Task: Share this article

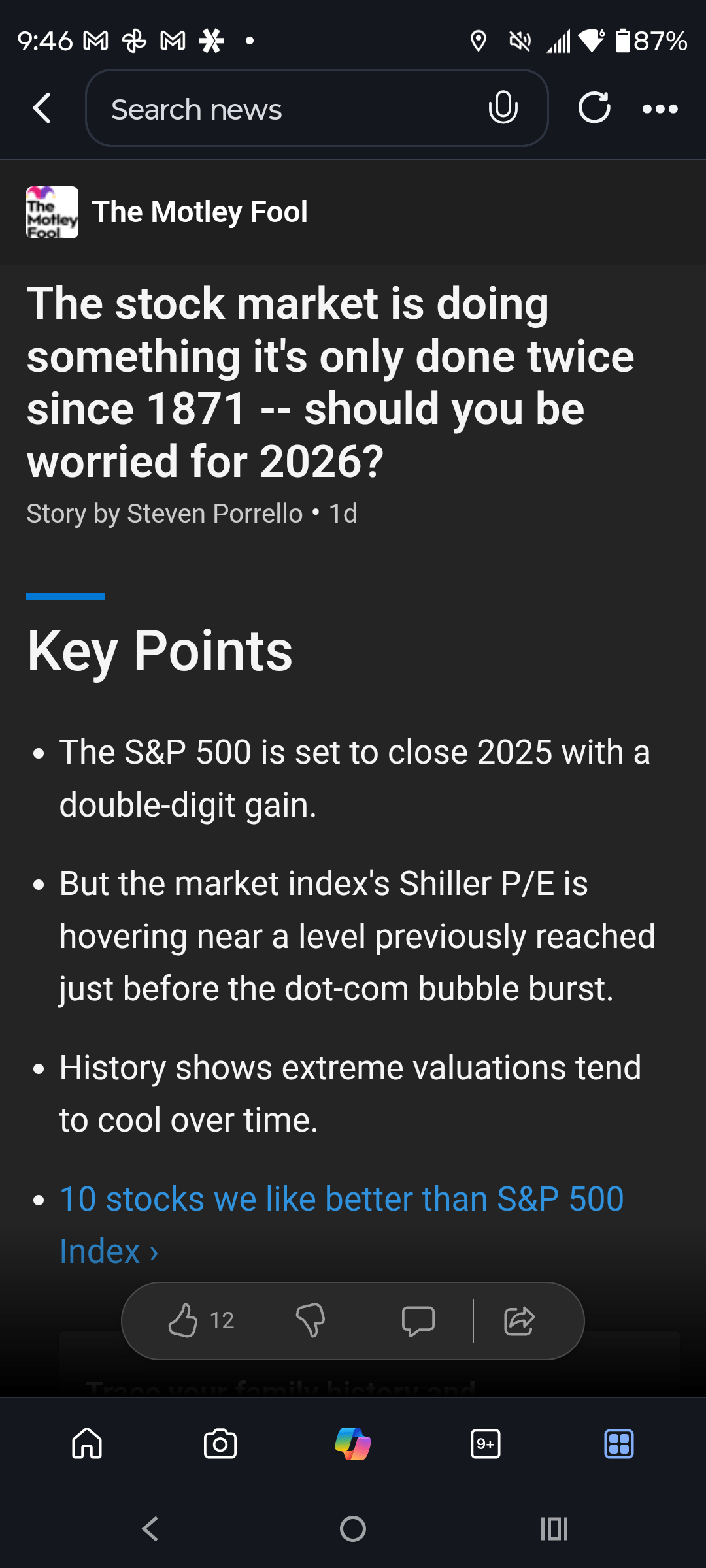Action: tap(520, 1320)
